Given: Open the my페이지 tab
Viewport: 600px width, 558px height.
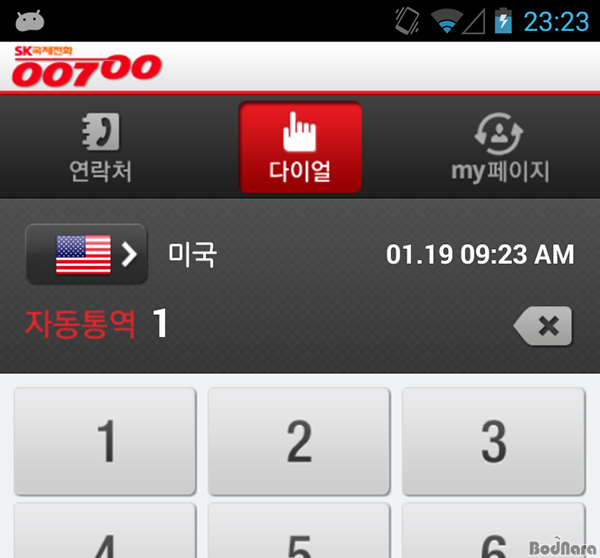Looking at the screenshot, I should coord(500,148).
